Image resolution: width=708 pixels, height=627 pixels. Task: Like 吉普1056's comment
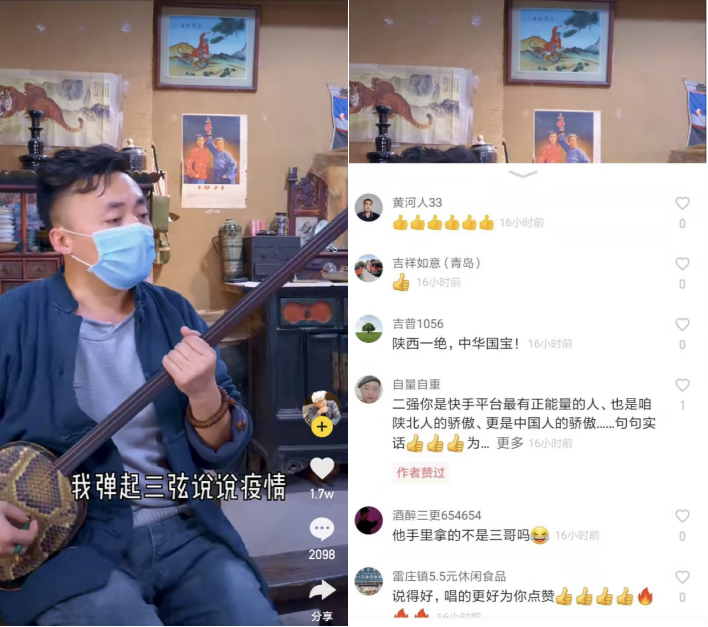click(682, 325)
